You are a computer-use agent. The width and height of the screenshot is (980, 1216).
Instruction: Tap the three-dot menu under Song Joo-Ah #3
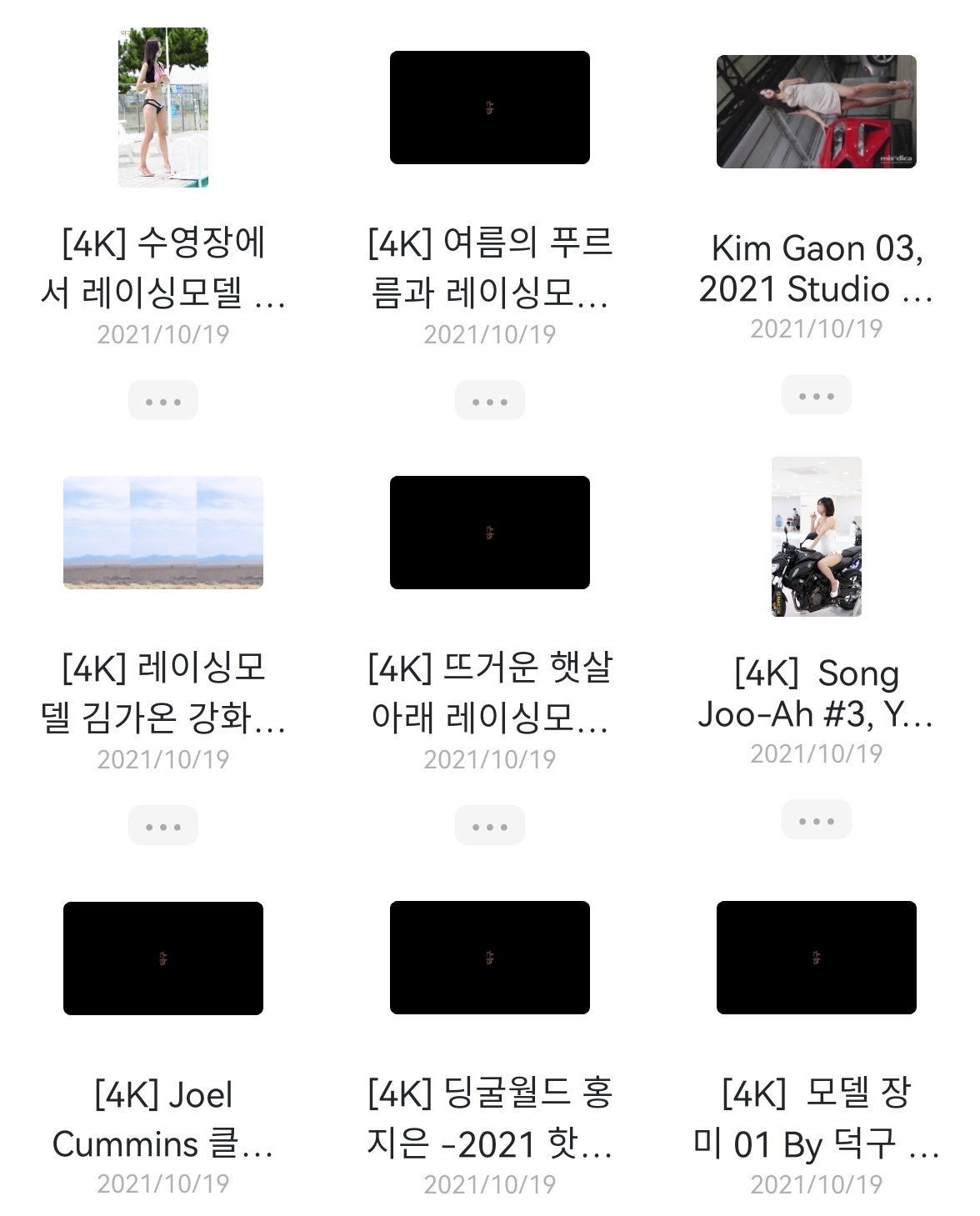(x=817, y=820)
